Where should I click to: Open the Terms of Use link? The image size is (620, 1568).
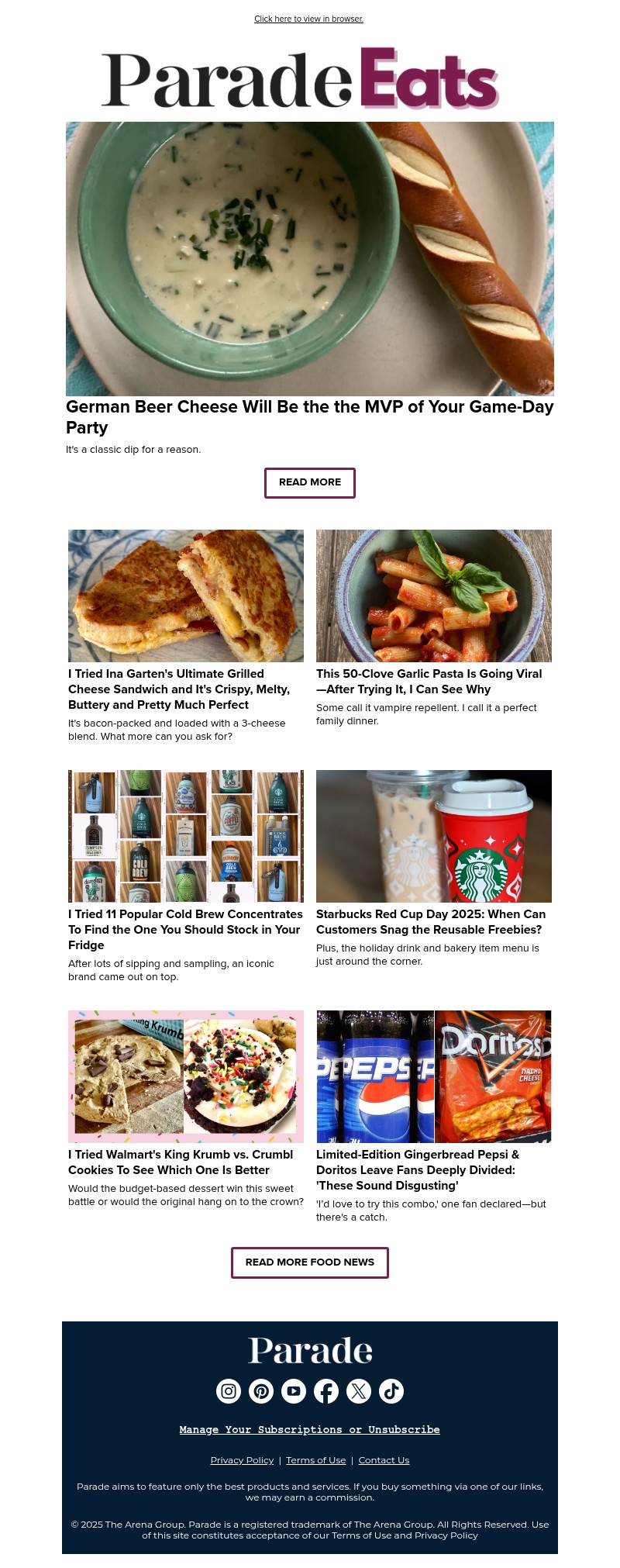coord(315,1459)
